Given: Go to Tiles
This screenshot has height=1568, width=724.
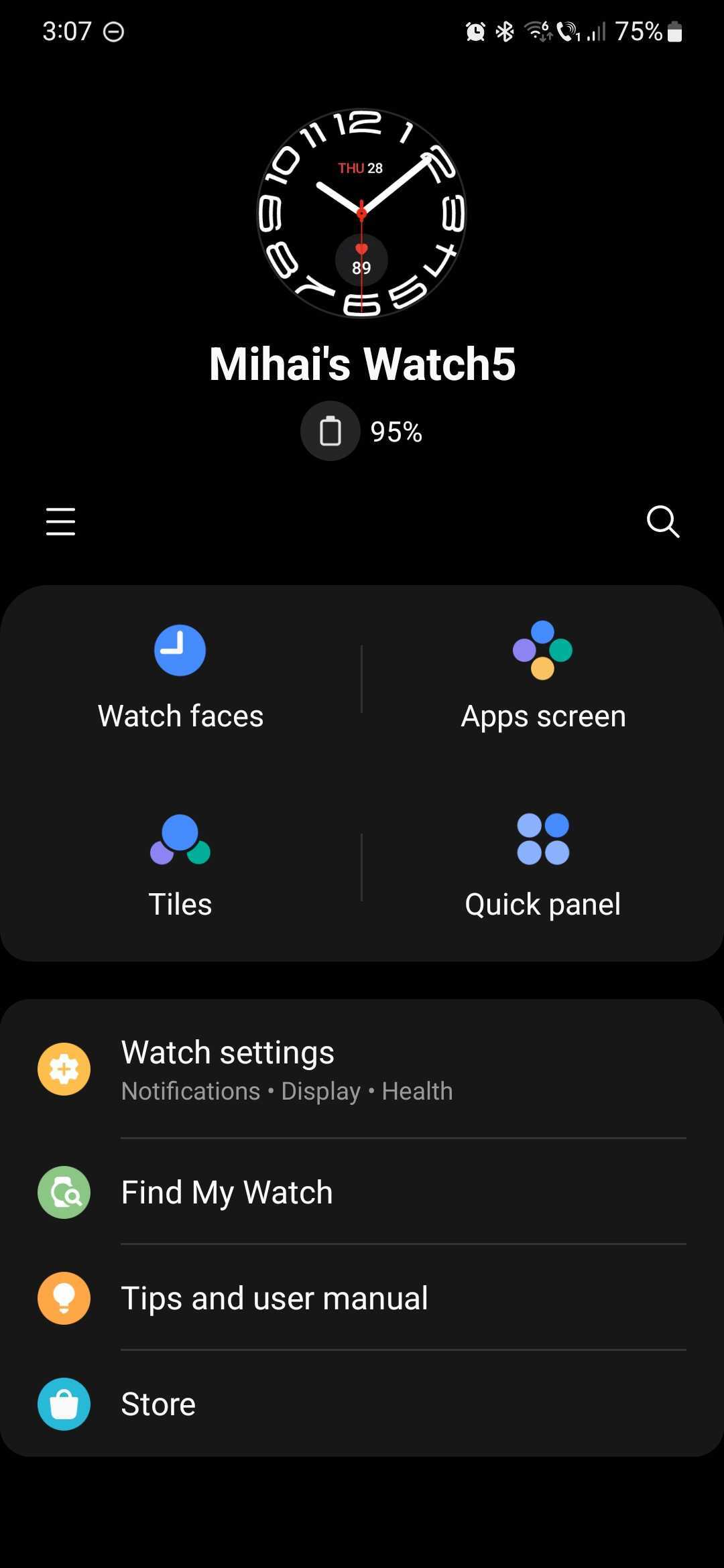Looking at the screenshot, I should click(x=180, y=866).
